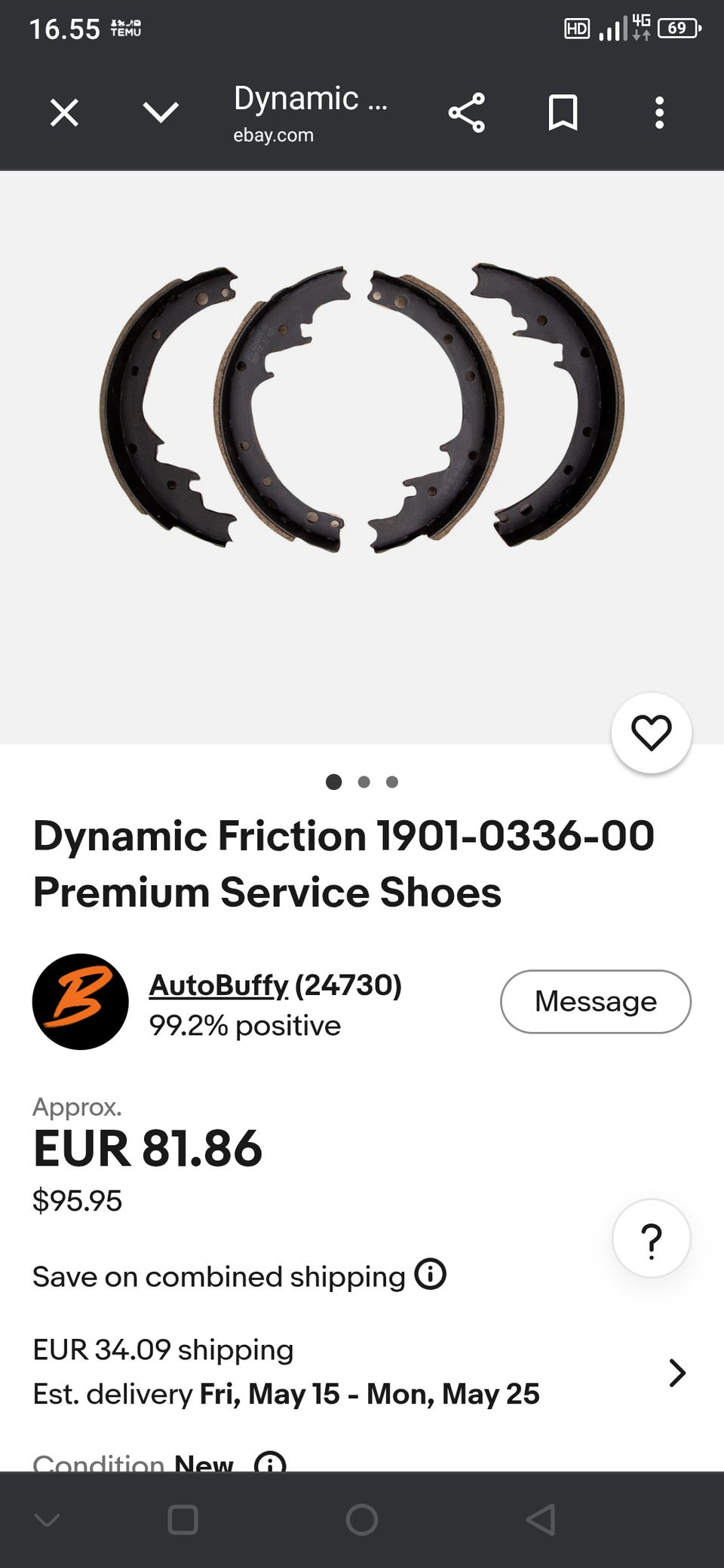Go to the phone's home screen
The image size is (724, 1568).
pos(362,1520)
